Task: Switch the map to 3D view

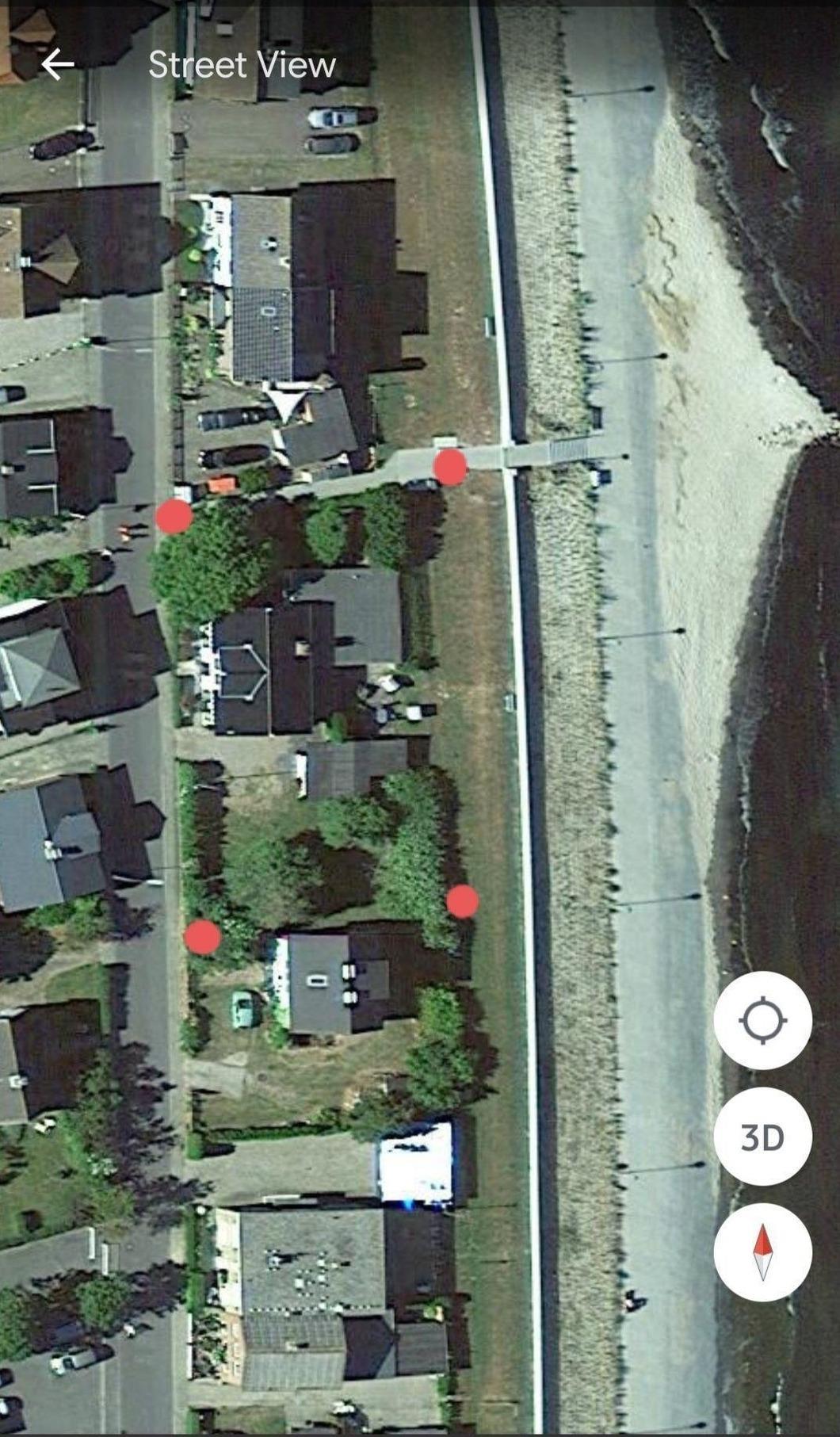Action: pyautogui.click(x=762, y=1137)
